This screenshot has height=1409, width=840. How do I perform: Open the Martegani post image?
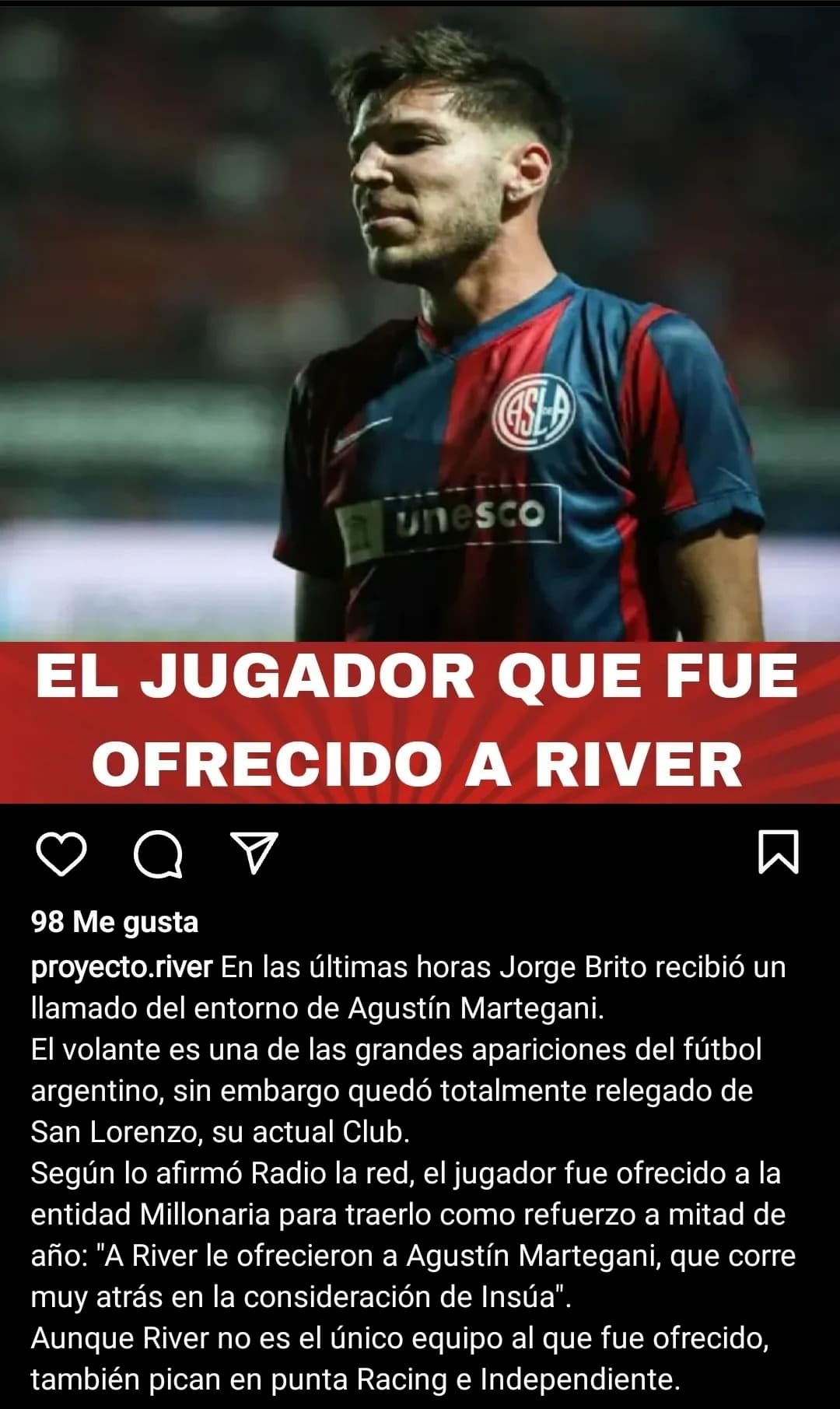point(420,405)
